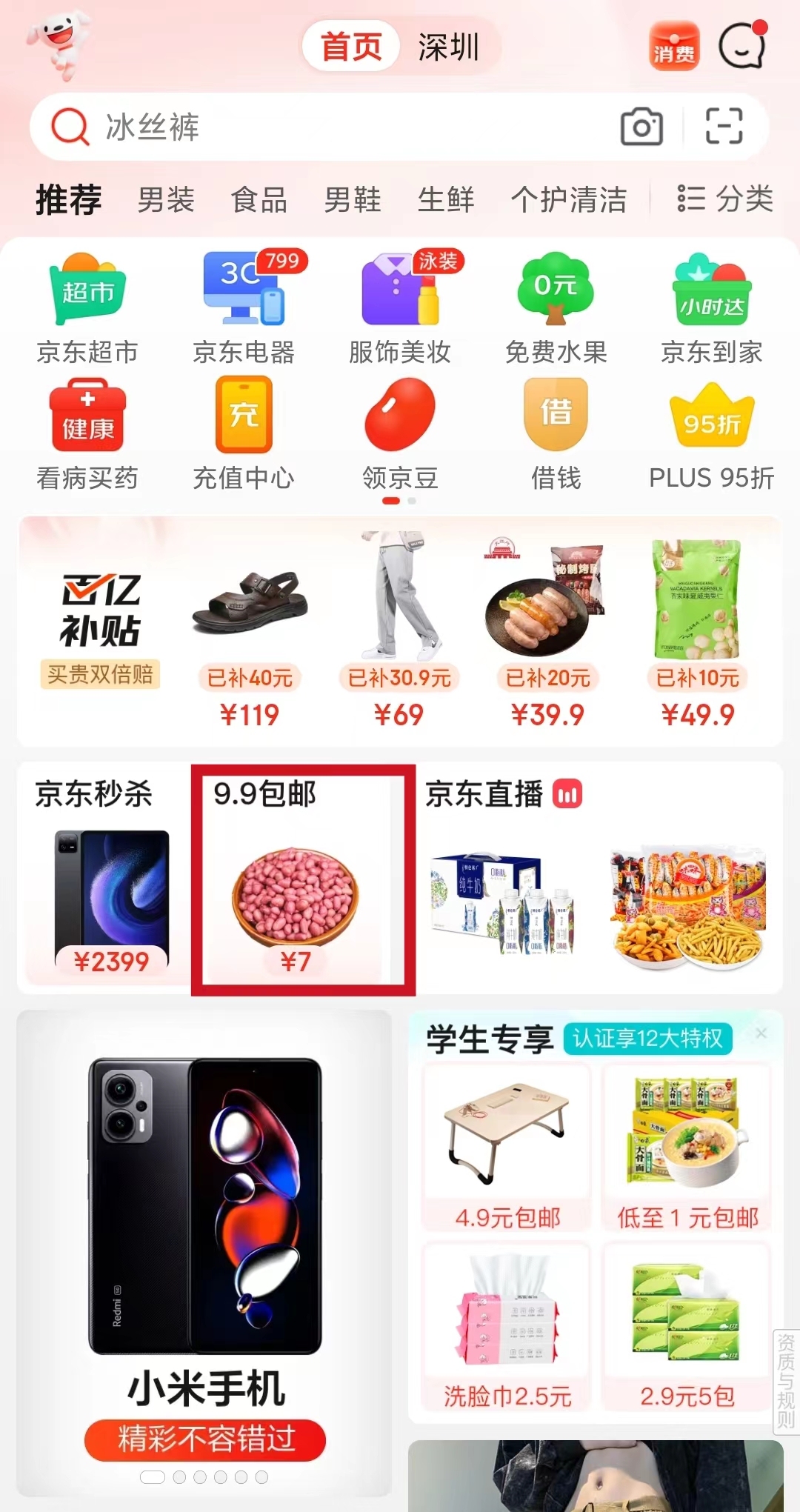Open camera photo search

coord(641,127)
